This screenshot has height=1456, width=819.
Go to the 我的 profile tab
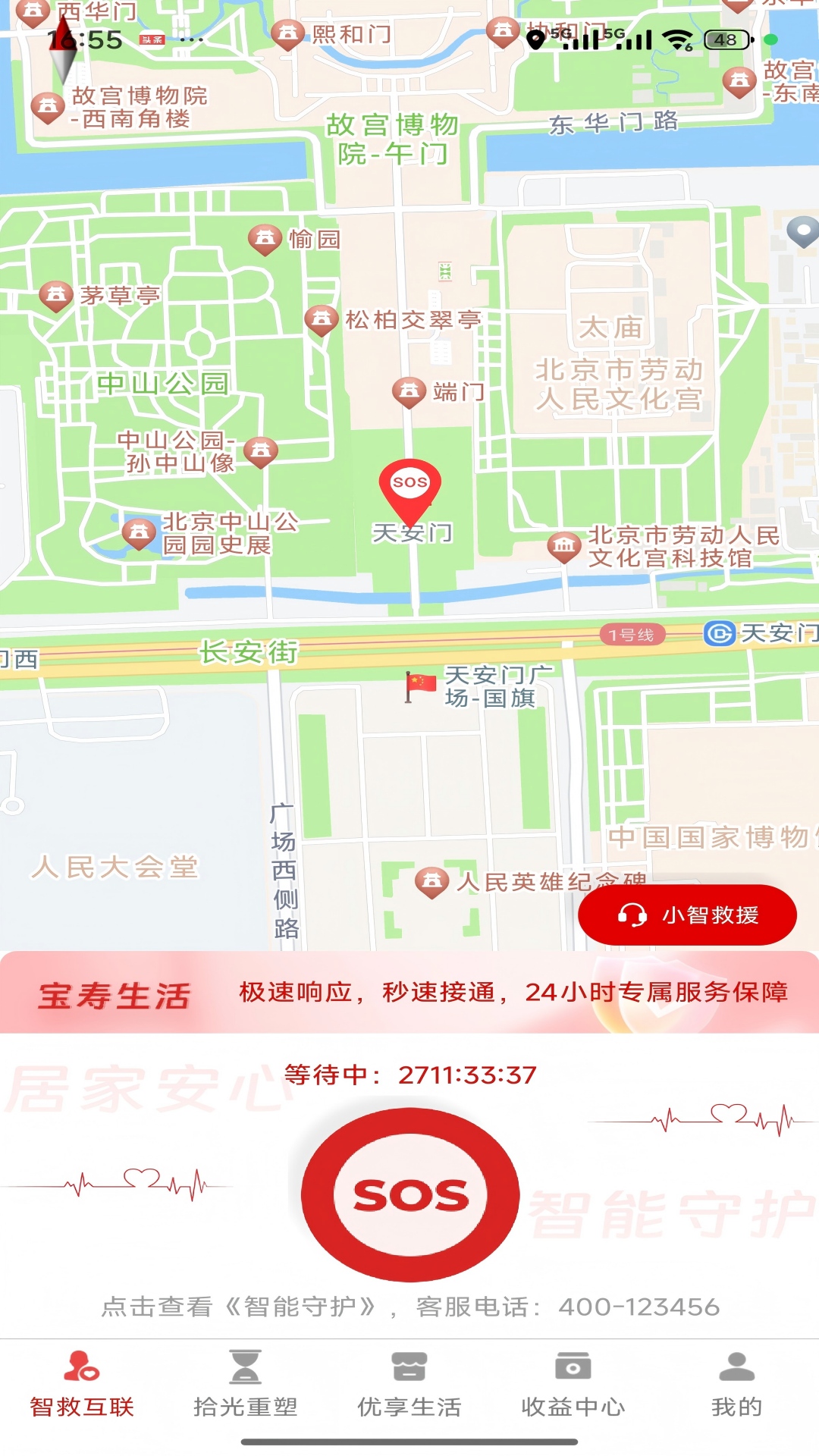pos(736,1392)
